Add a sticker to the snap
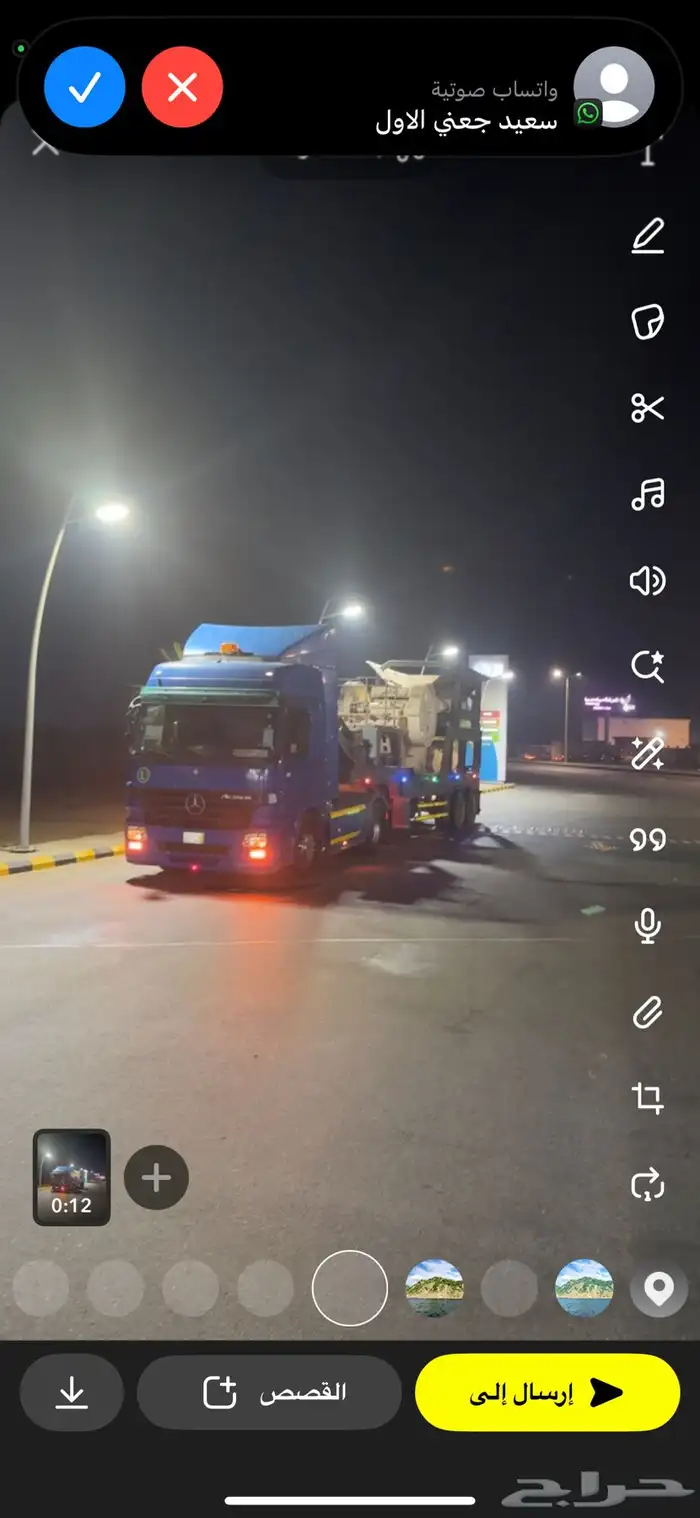This screenshot has width=700, height=1518. click(648, 323)
